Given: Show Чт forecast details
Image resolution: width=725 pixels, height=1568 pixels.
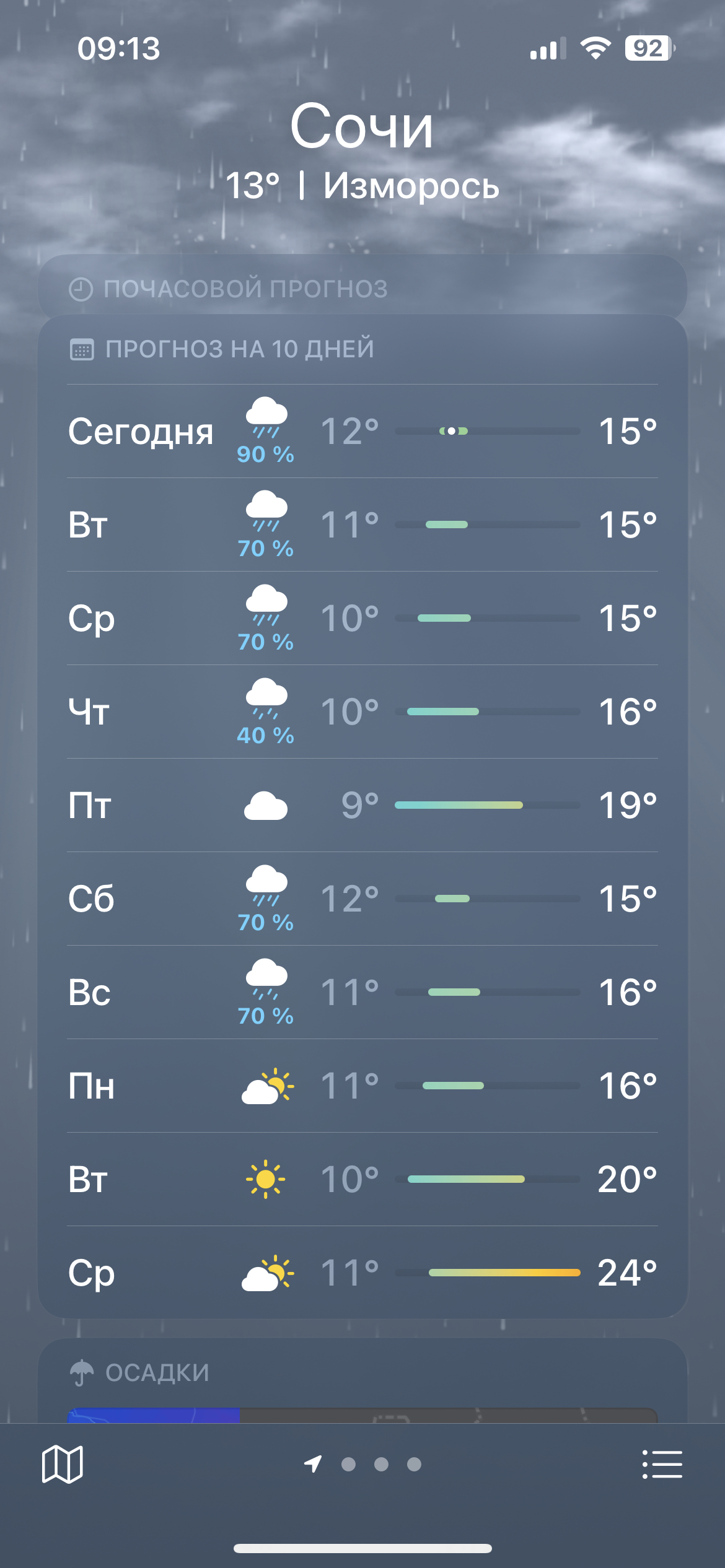Looking at the screenshot, I should pyautogui.click(x=362, y=712).
